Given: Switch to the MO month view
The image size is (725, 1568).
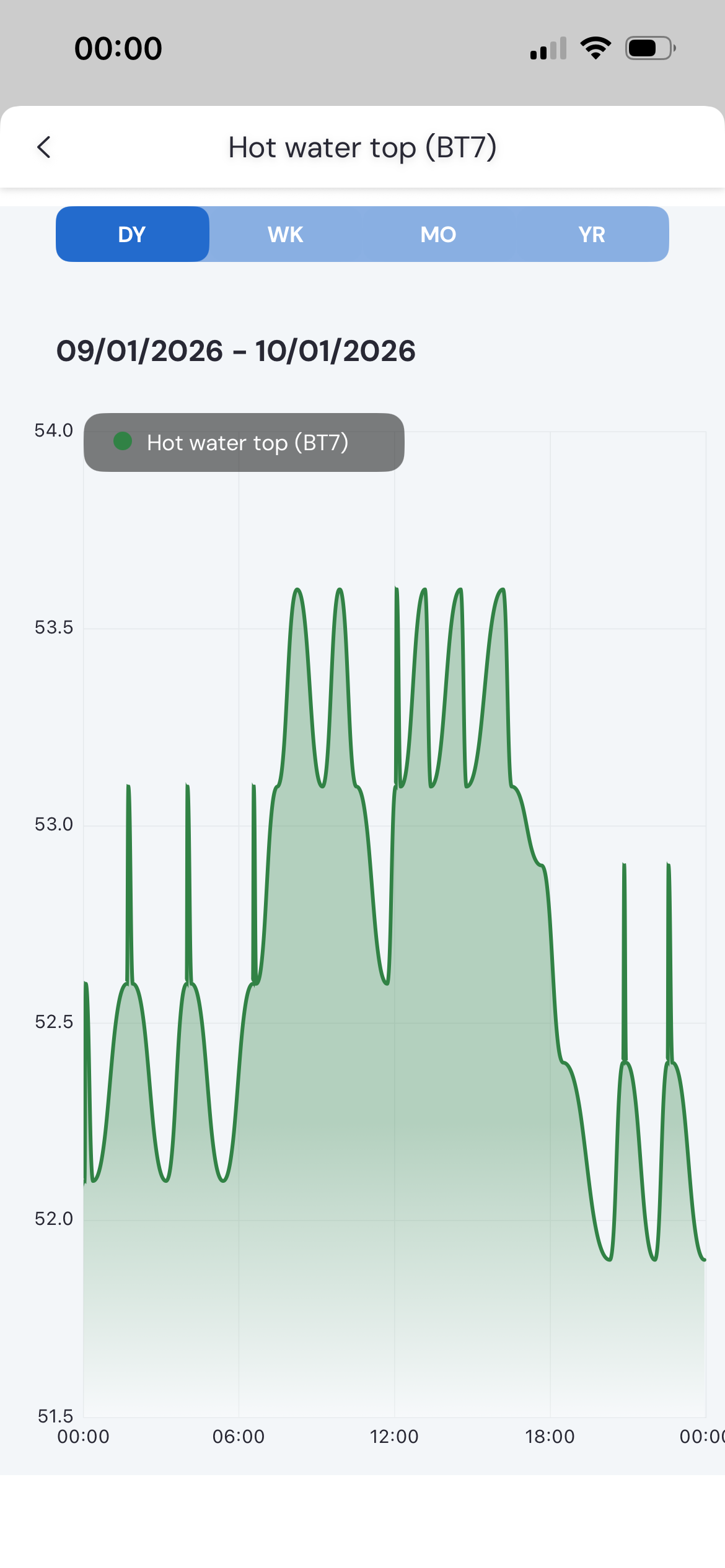Looking at the screenshot, I should click(438, 234).
